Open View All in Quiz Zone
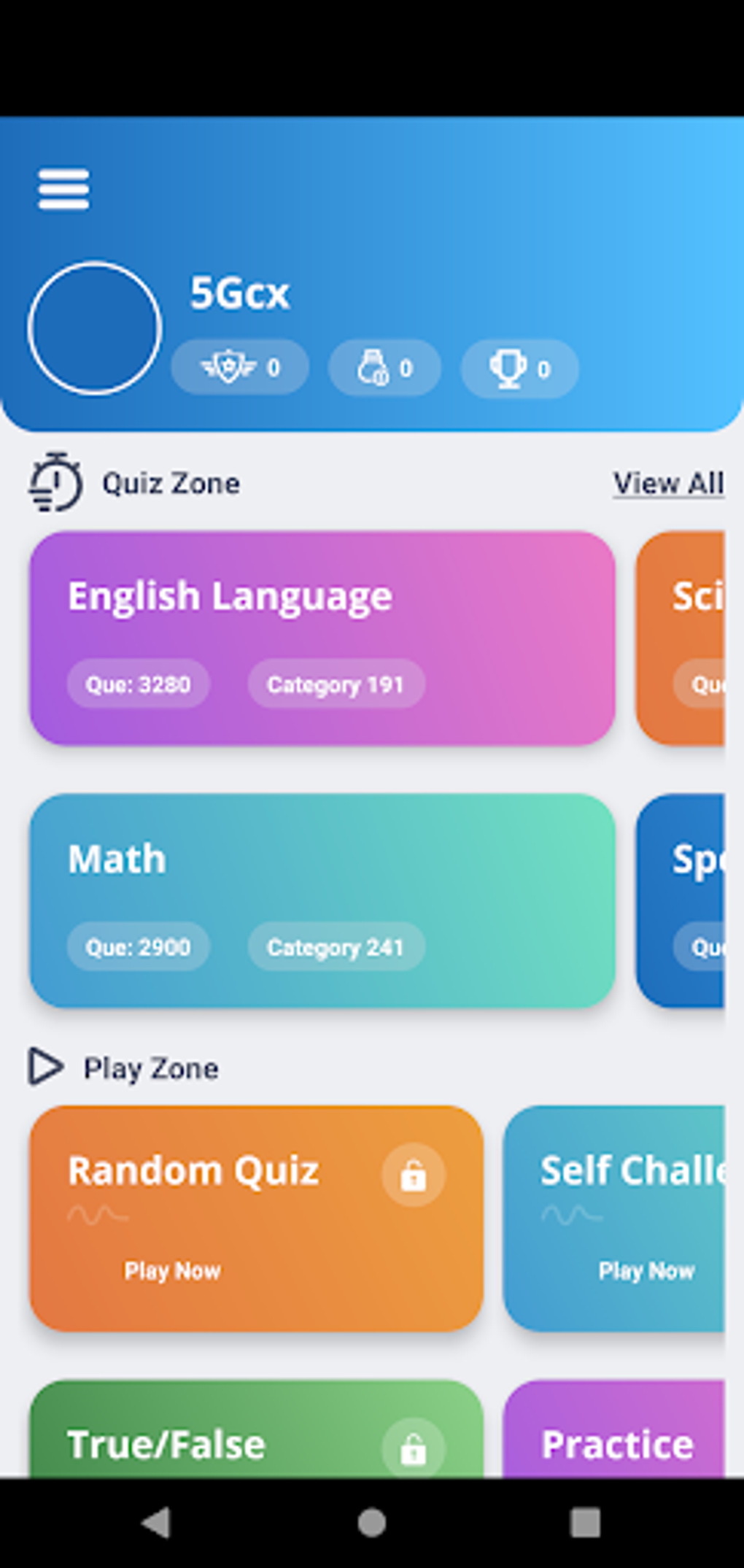The width and height of the screenshot is (744, 1568). (x=667, y=483)
